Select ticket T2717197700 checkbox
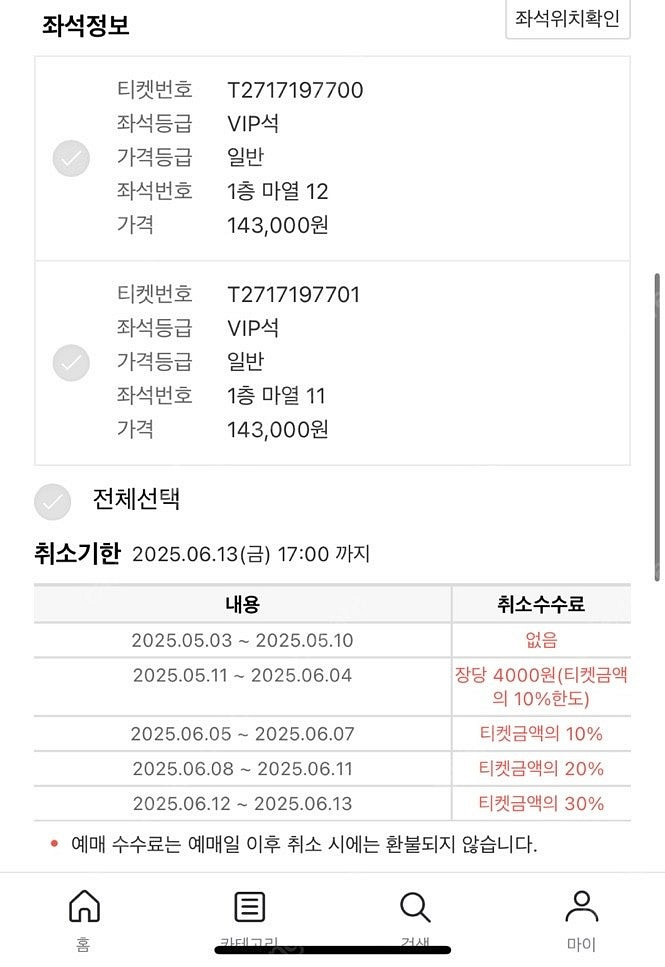This screenshot has height=967, width=665. click(71, 158)
